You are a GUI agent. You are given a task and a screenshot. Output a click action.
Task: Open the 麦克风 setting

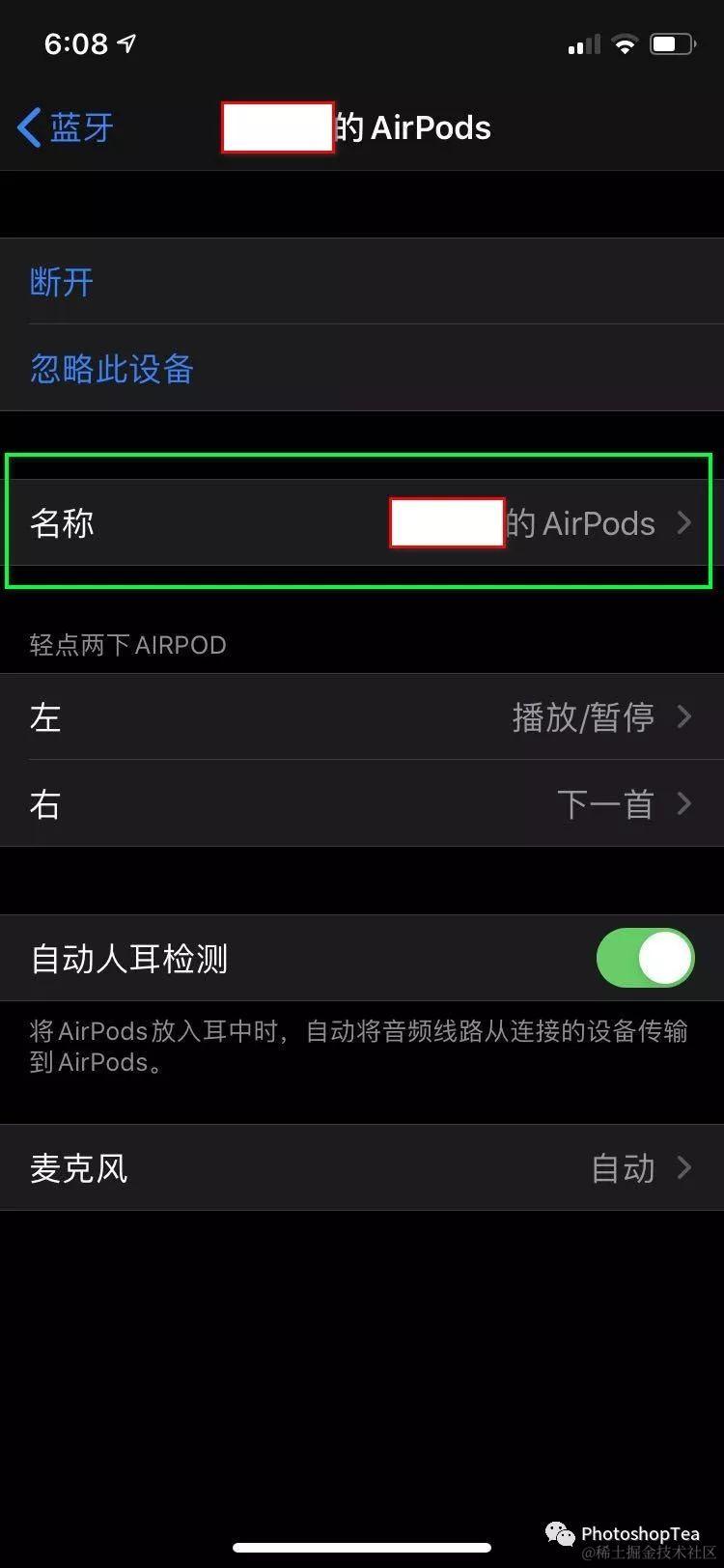click(x=361, y=1168)
